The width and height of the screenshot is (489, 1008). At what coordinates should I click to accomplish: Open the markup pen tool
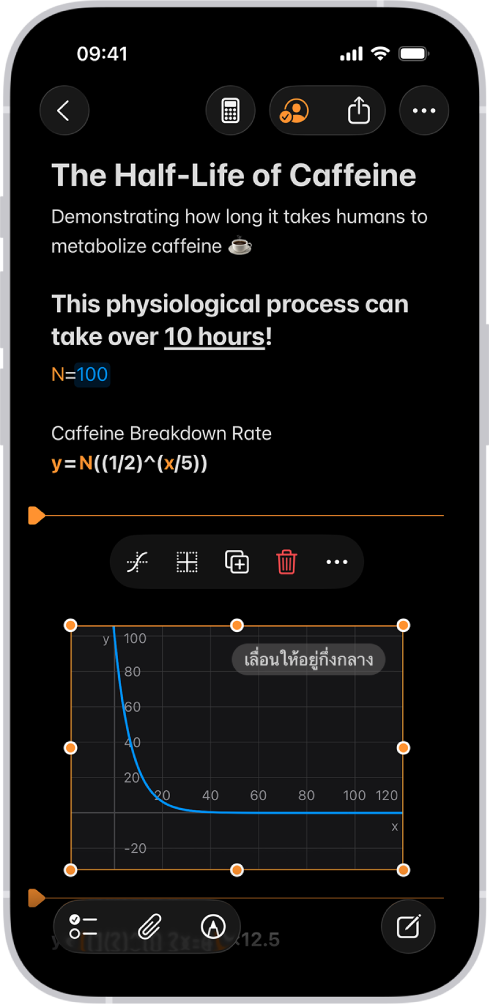(x=211, y=926)
